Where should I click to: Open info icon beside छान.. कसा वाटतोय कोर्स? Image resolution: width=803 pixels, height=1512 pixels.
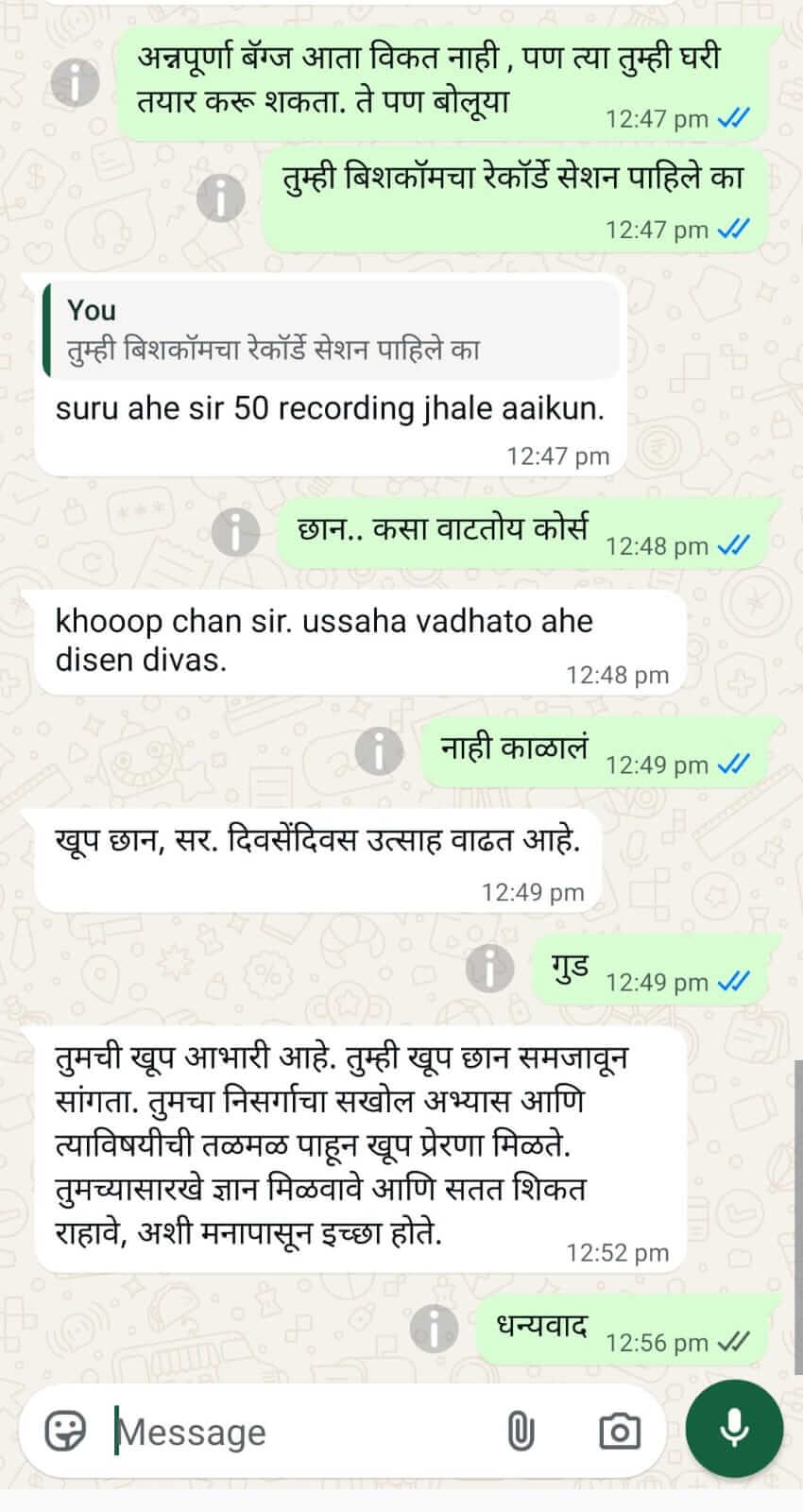point(235,532)
